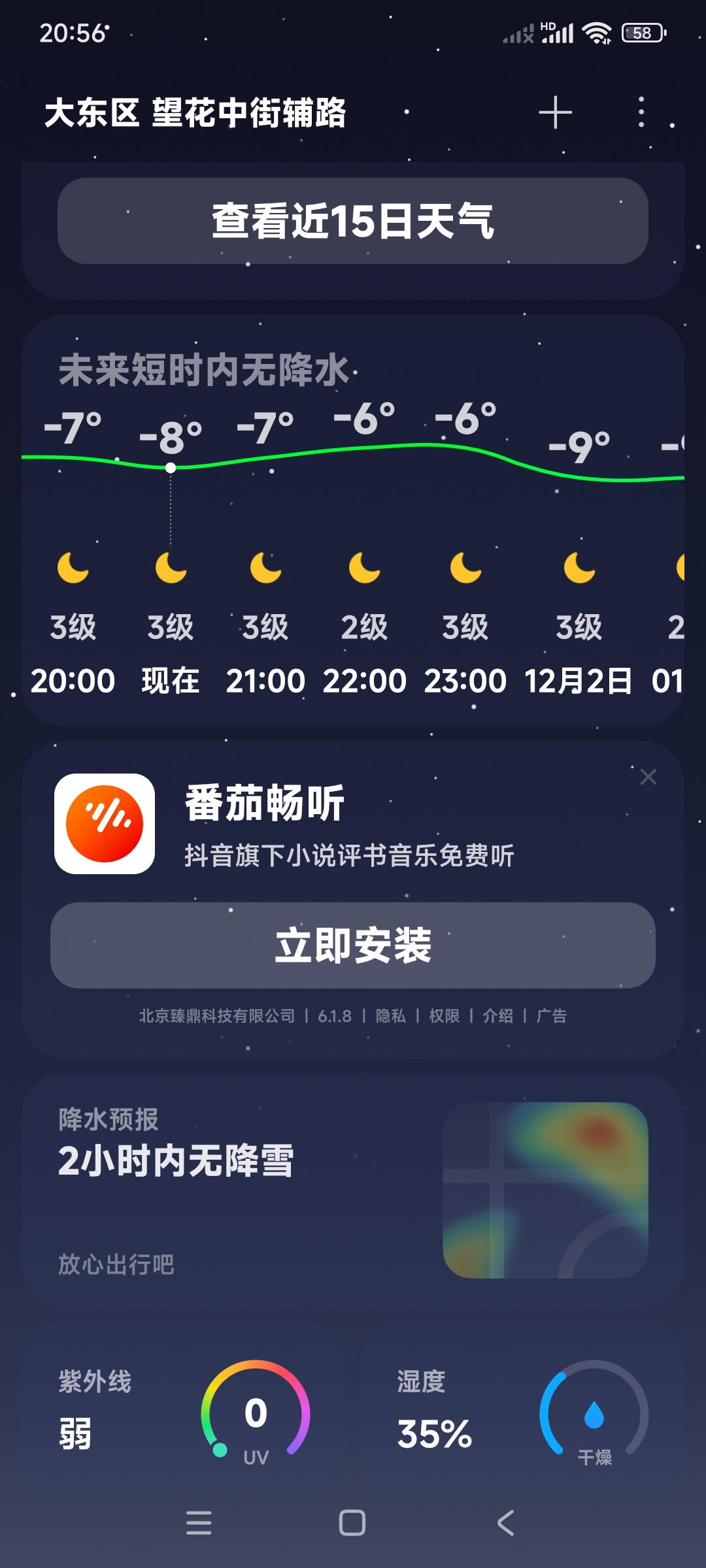Image resolution: width=706 pixels, height=1568 pixels.
Task: Tap the location title 大东区 望花中街辅路
Action: [197, 111]
